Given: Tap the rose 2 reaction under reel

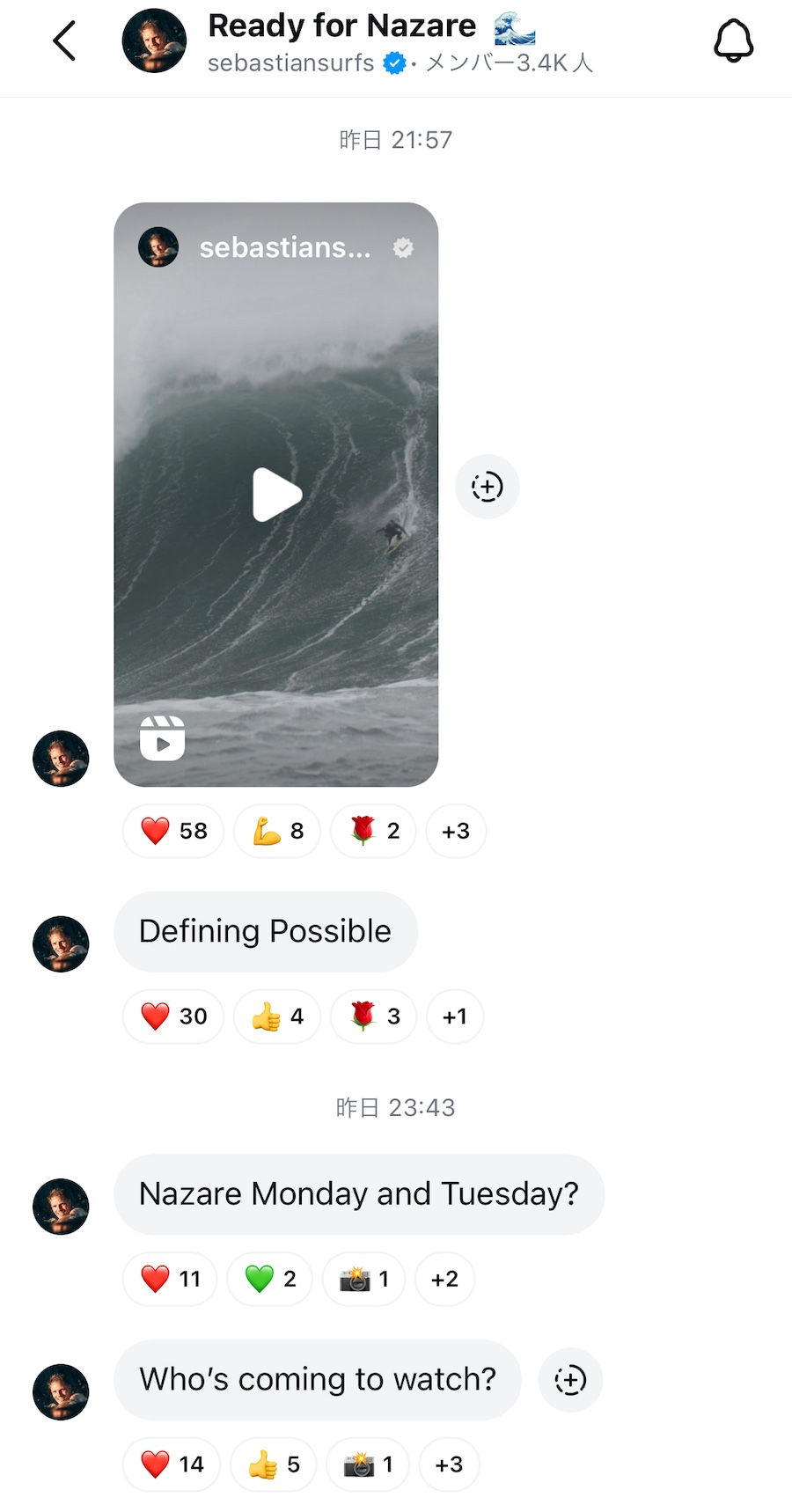Looking at the screenshot, I should [373, 831].
